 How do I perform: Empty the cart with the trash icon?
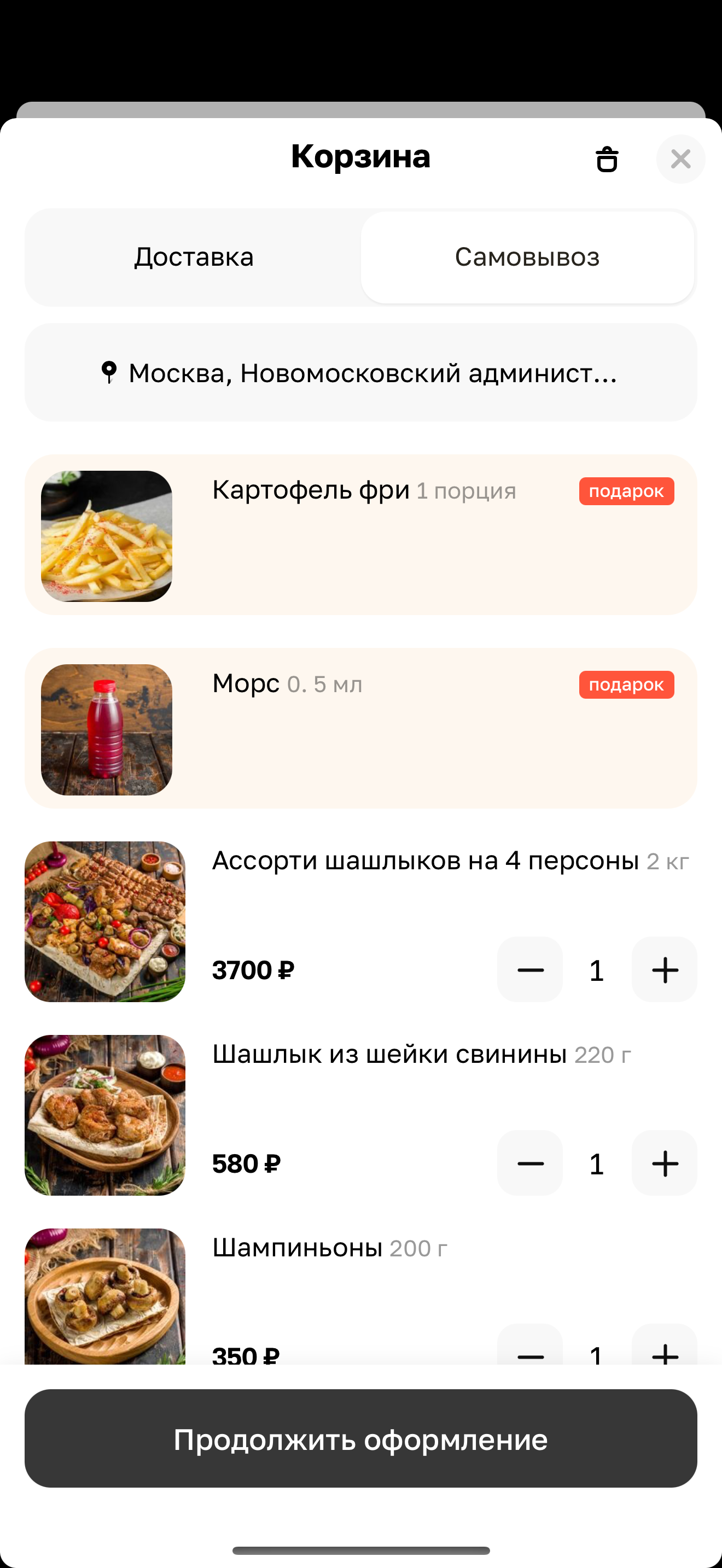pos(607,160)
